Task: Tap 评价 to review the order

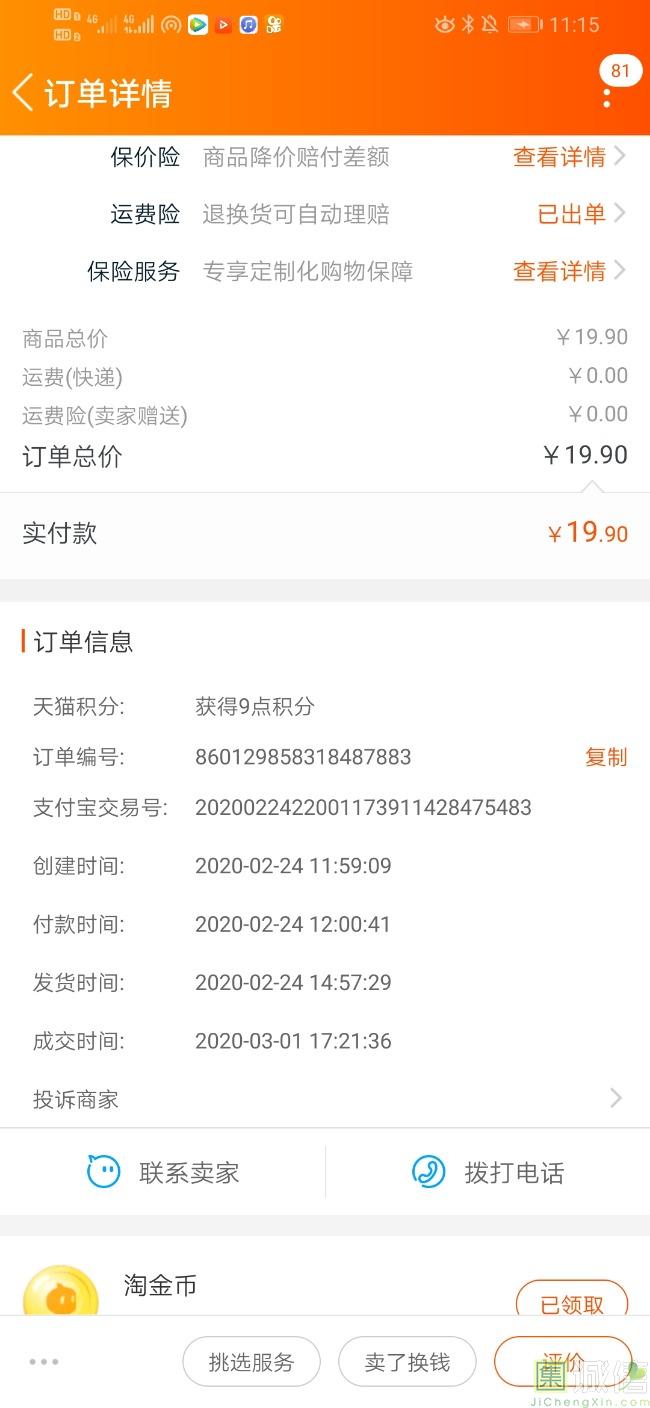Action: click(x=562, y=1360)
